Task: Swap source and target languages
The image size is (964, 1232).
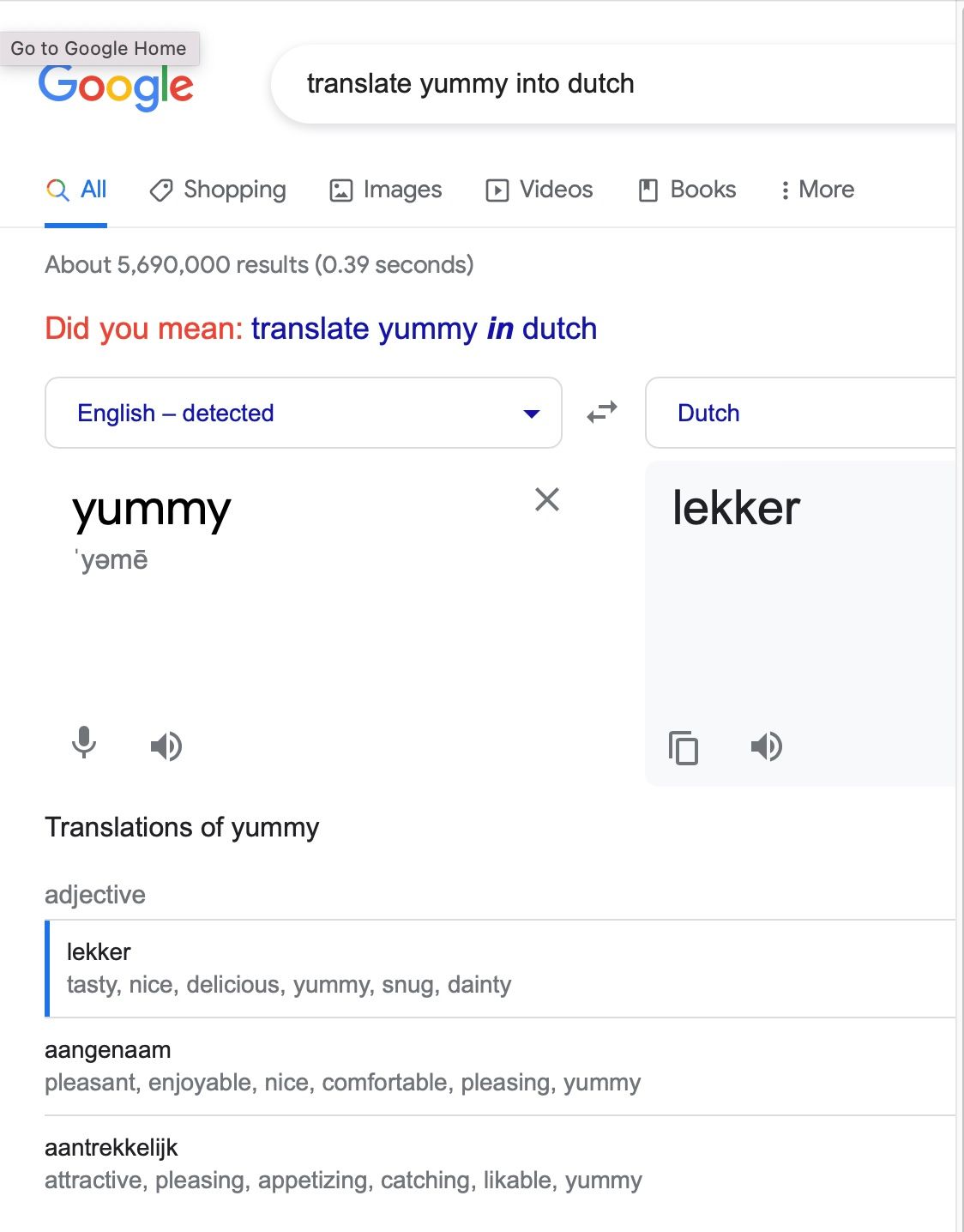Action: (x=602, y=413)
